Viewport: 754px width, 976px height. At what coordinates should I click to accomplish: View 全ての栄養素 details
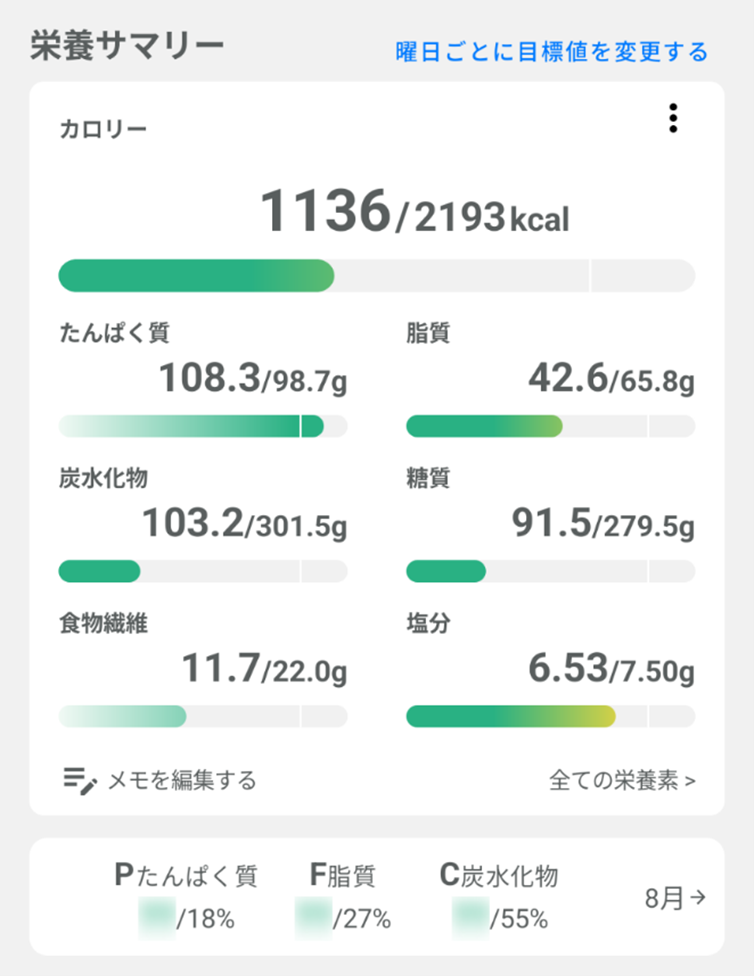(622, 780)
